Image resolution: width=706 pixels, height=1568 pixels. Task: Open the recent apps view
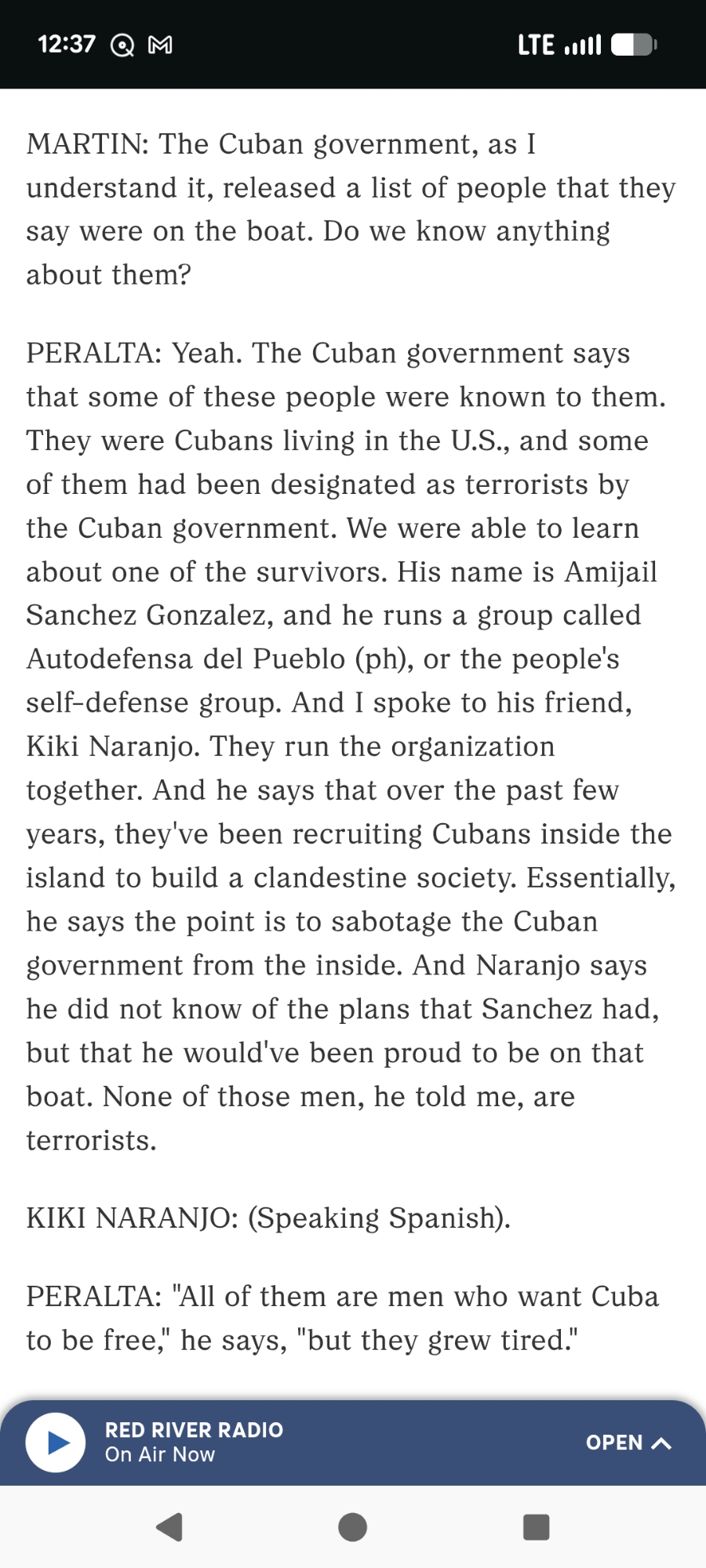pos(536,1526)
